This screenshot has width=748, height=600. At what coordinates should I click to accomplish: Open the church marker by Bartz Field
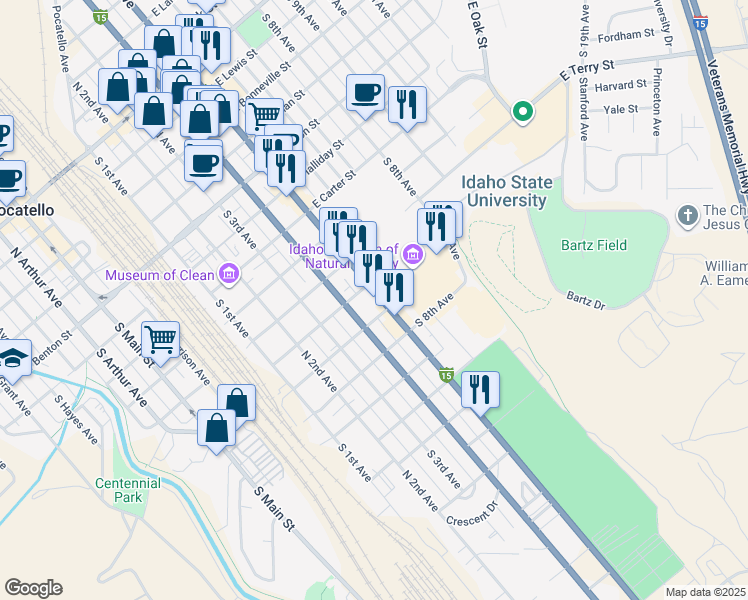(687, 215)
